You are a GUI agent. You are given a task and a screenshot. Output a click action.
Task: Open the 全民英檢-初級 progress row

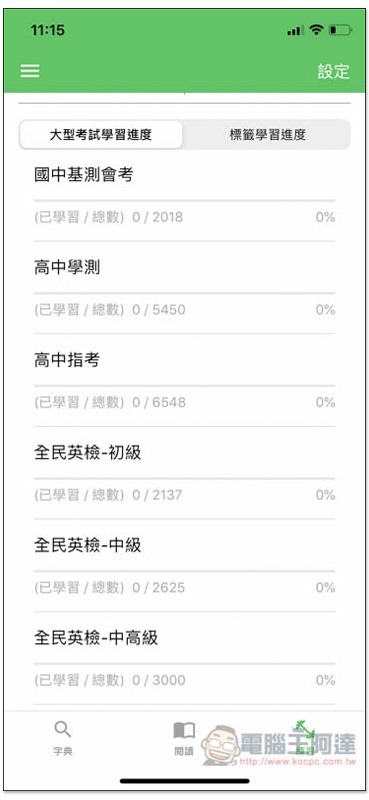click(184, 473)
